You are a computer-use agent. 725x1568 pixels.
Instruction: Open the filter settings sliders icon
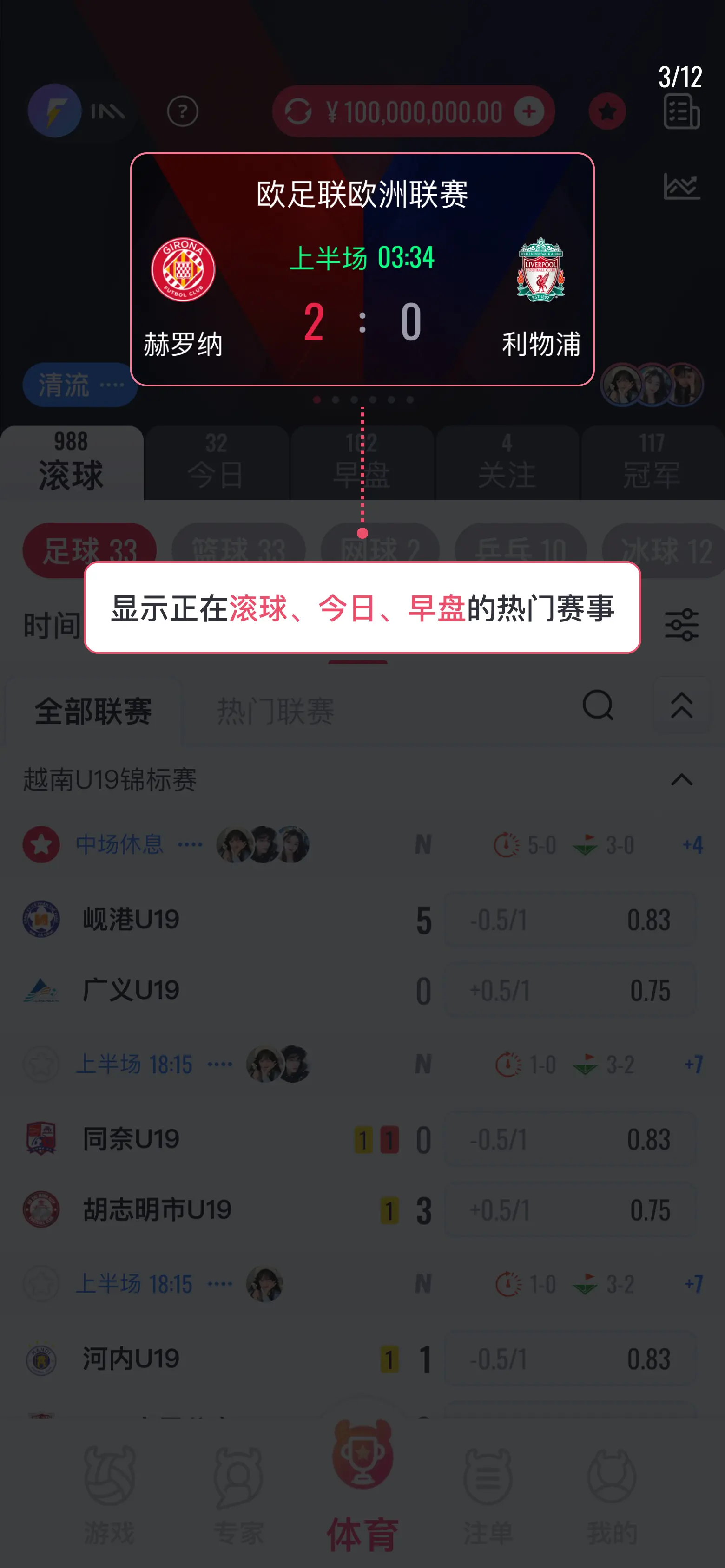681,625
